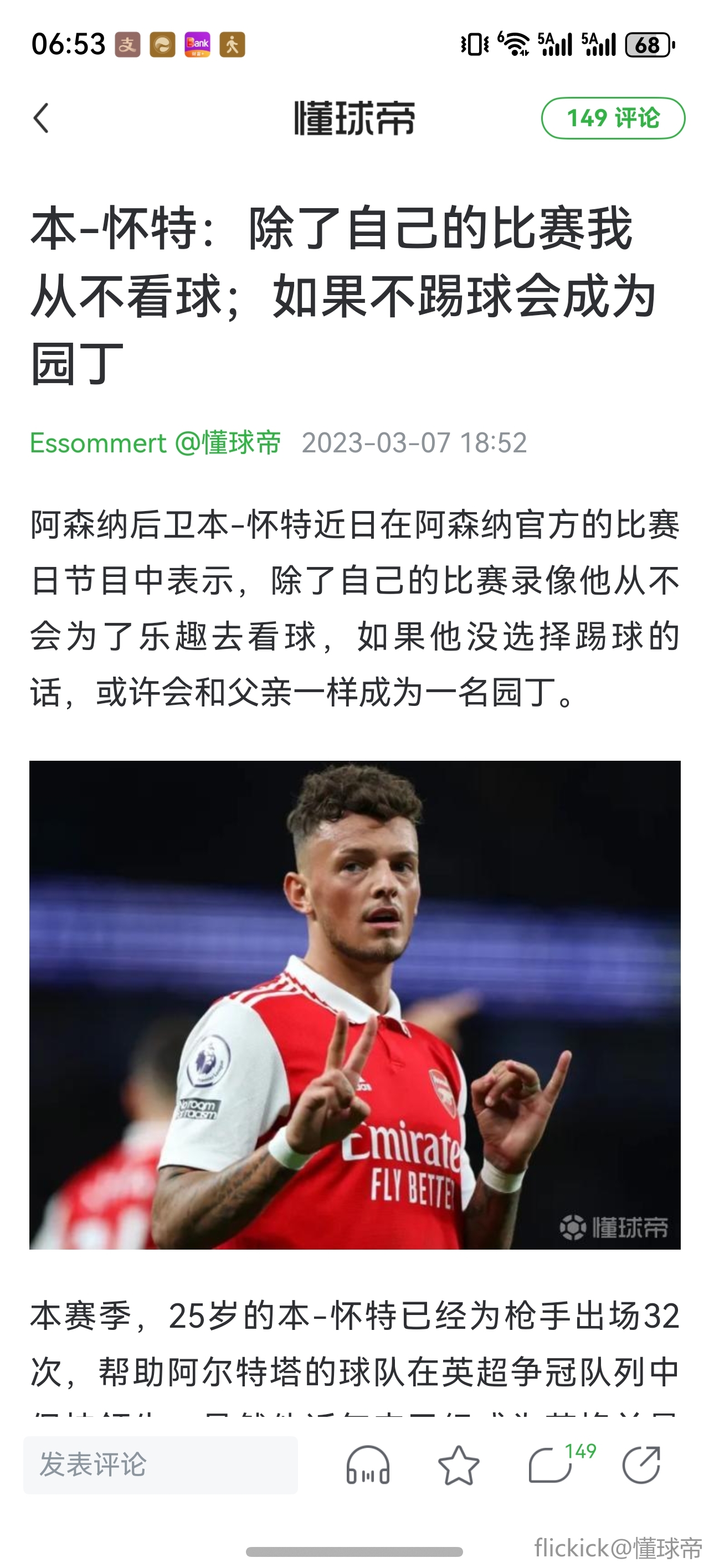View the Ben White photo full screen
Viewport: 709px width, 1568px height.
(x=354, y=1004)
